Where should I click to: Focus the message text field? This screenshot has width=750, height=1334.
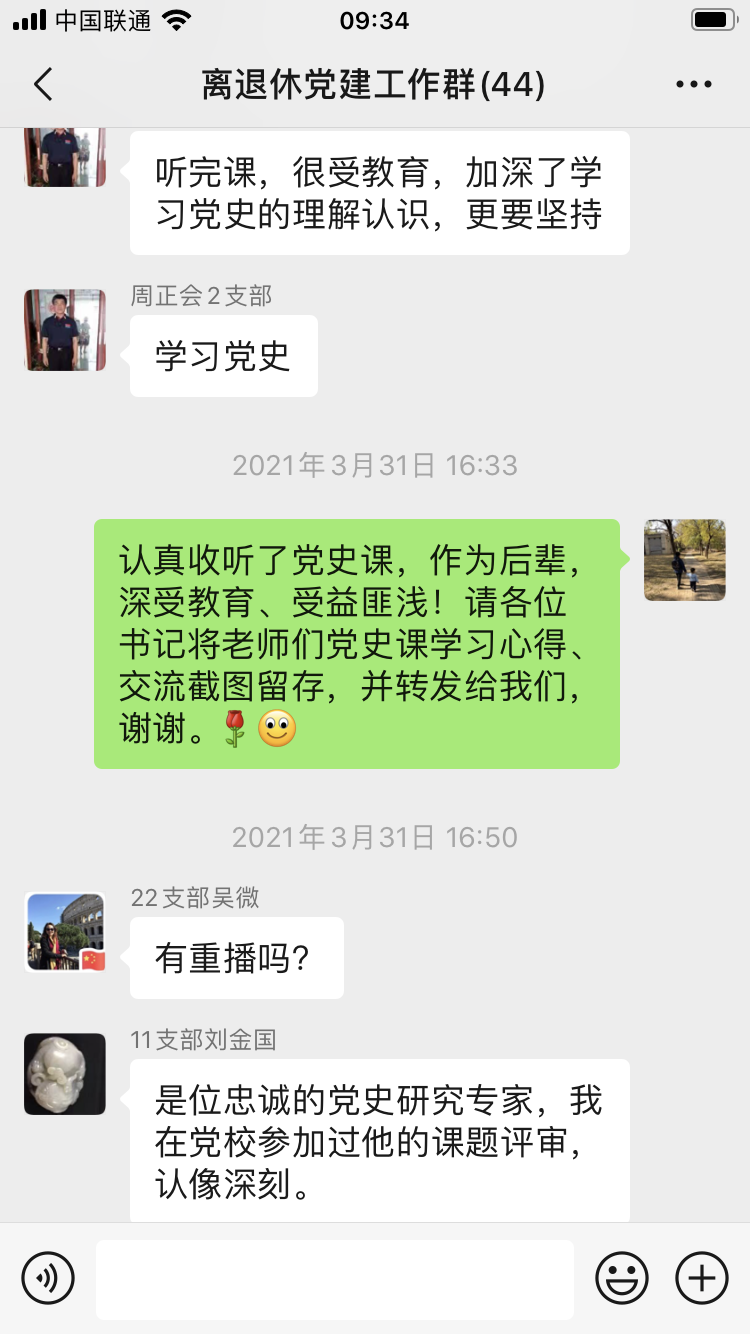335,1279
